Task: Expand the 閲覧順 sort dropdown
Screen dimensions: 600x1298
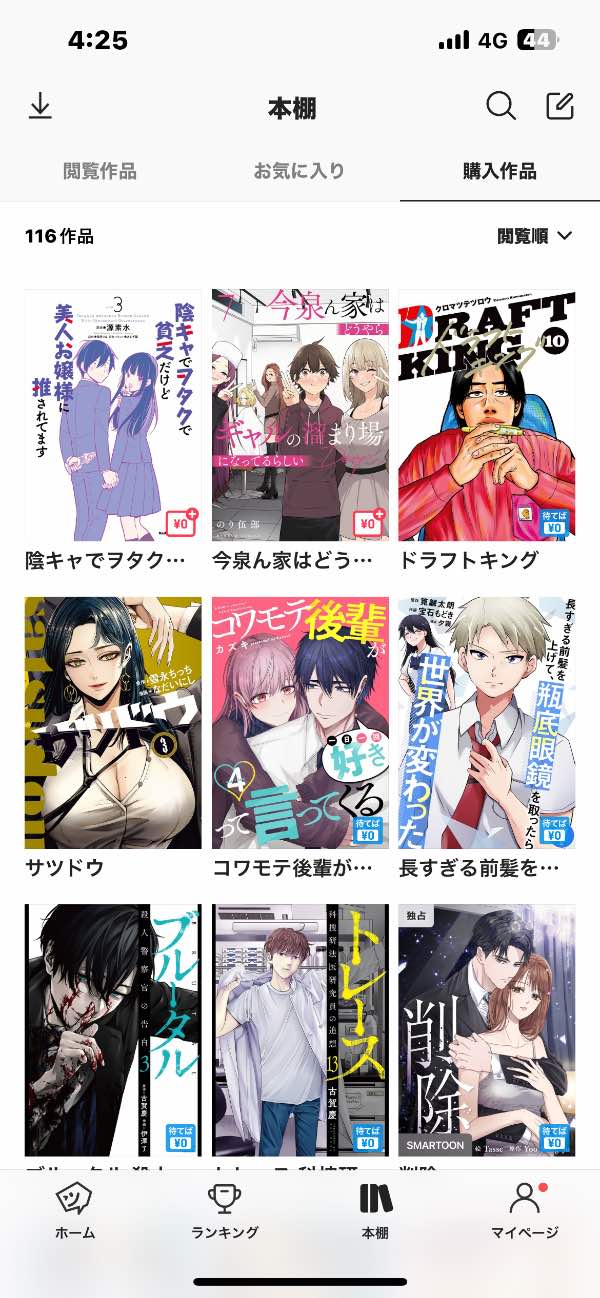Action: click(x=535, y=236)
